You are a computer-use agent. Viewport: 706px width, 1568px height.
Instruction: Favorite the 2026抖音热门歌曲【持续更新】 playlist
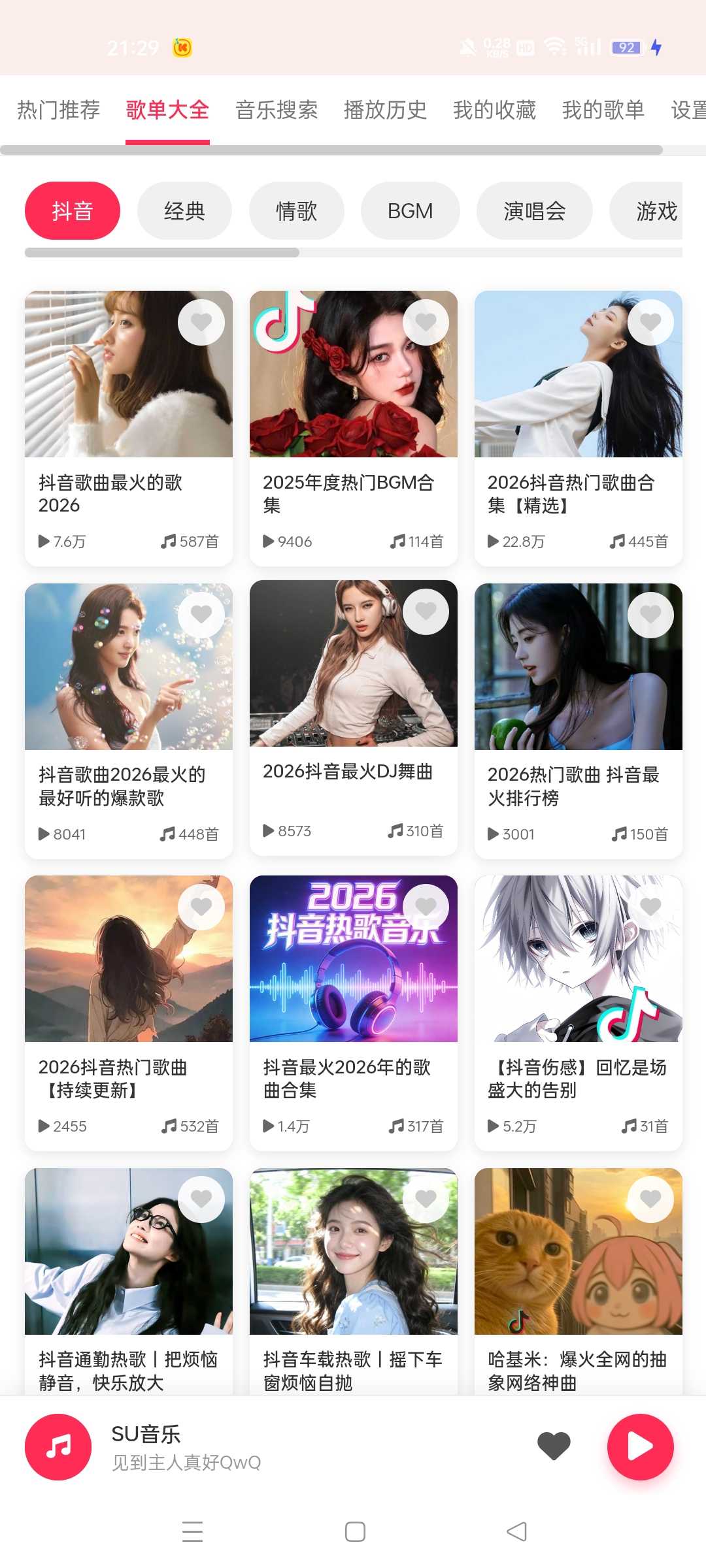(201, 907)
